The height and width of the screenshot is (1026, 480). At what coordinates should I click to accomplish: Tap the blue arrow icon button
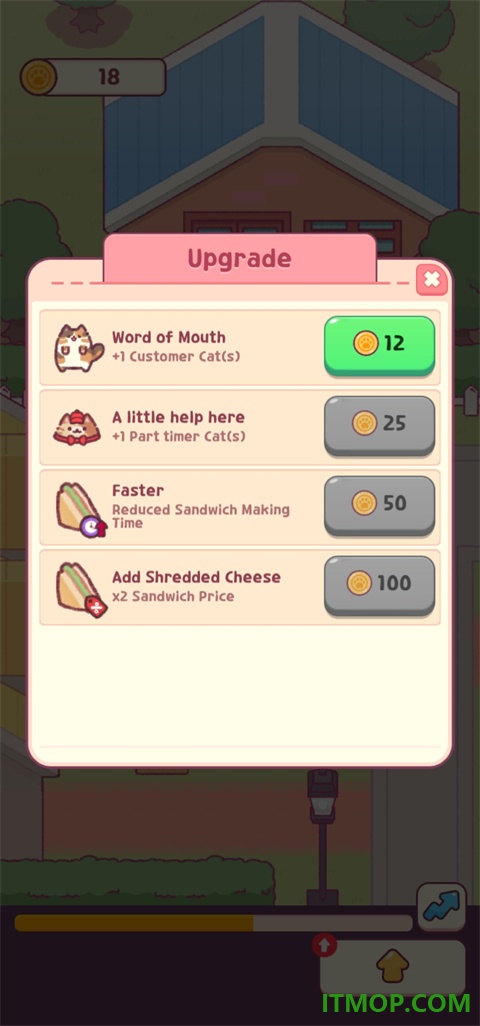coord(441,907)
